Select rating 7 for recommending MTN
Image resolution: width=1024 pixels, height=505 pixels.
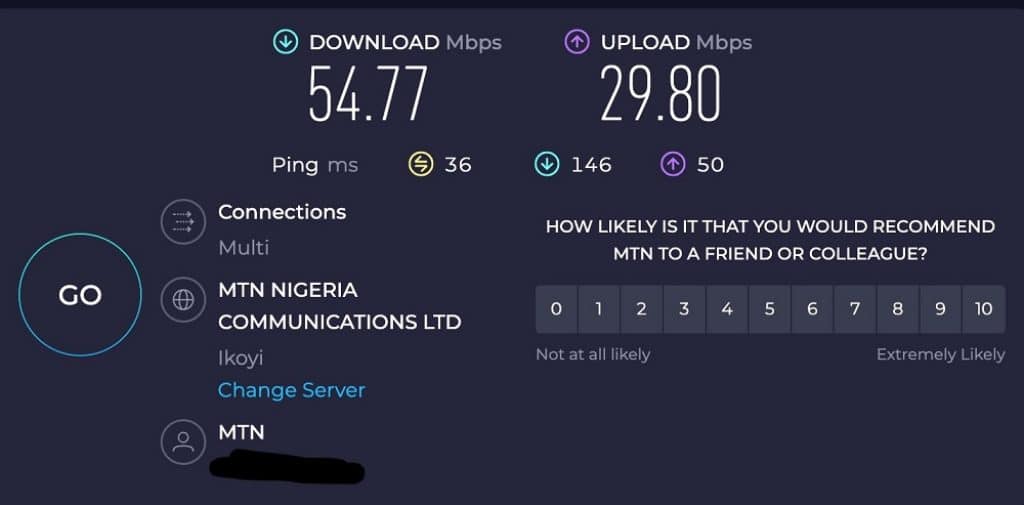pos(855,309)
